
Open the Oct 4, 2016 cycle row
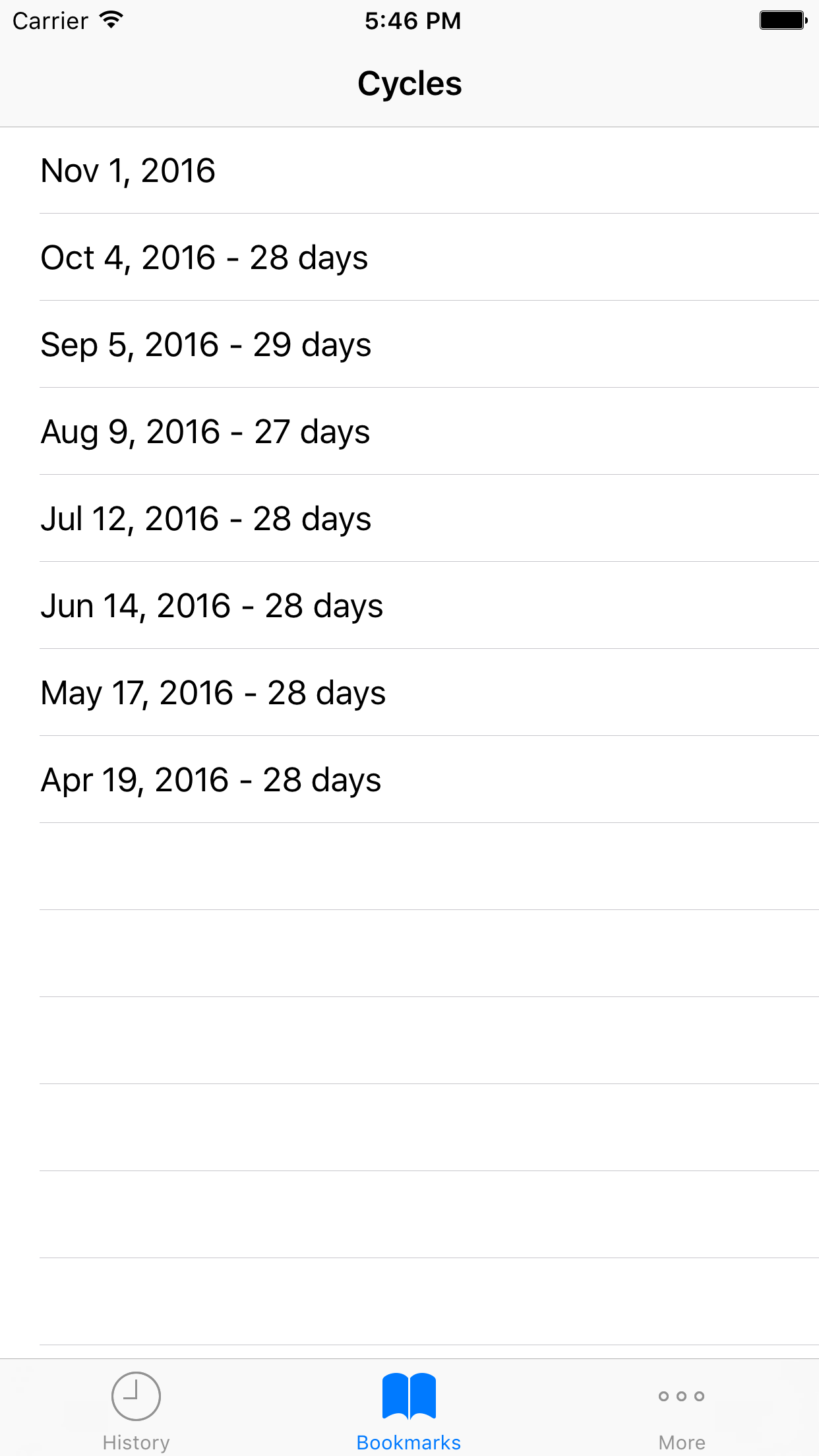(409, 257)
